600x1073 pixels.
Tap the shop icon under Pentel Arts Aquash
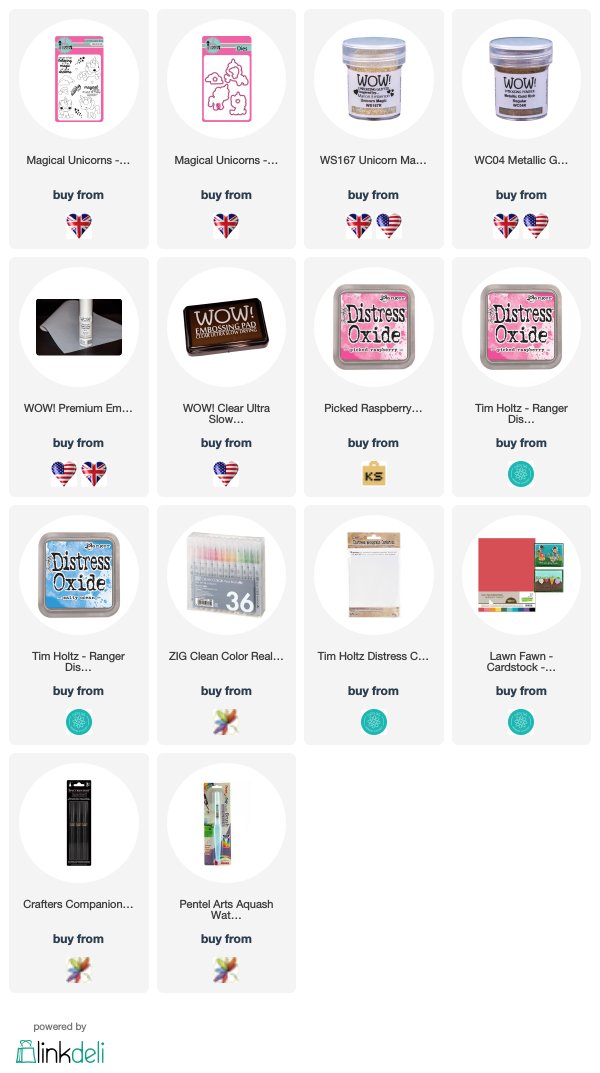tap(226, 970)
